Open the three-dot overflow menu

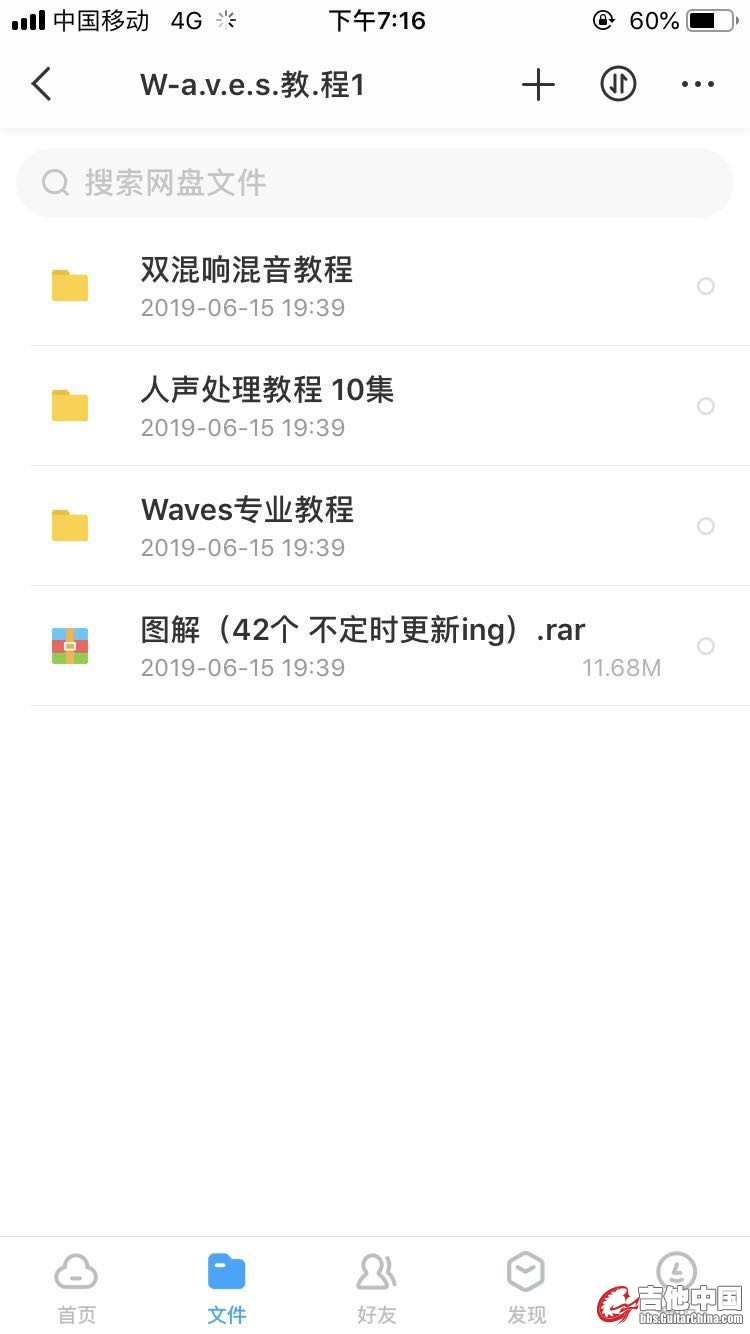pos(697,85)
